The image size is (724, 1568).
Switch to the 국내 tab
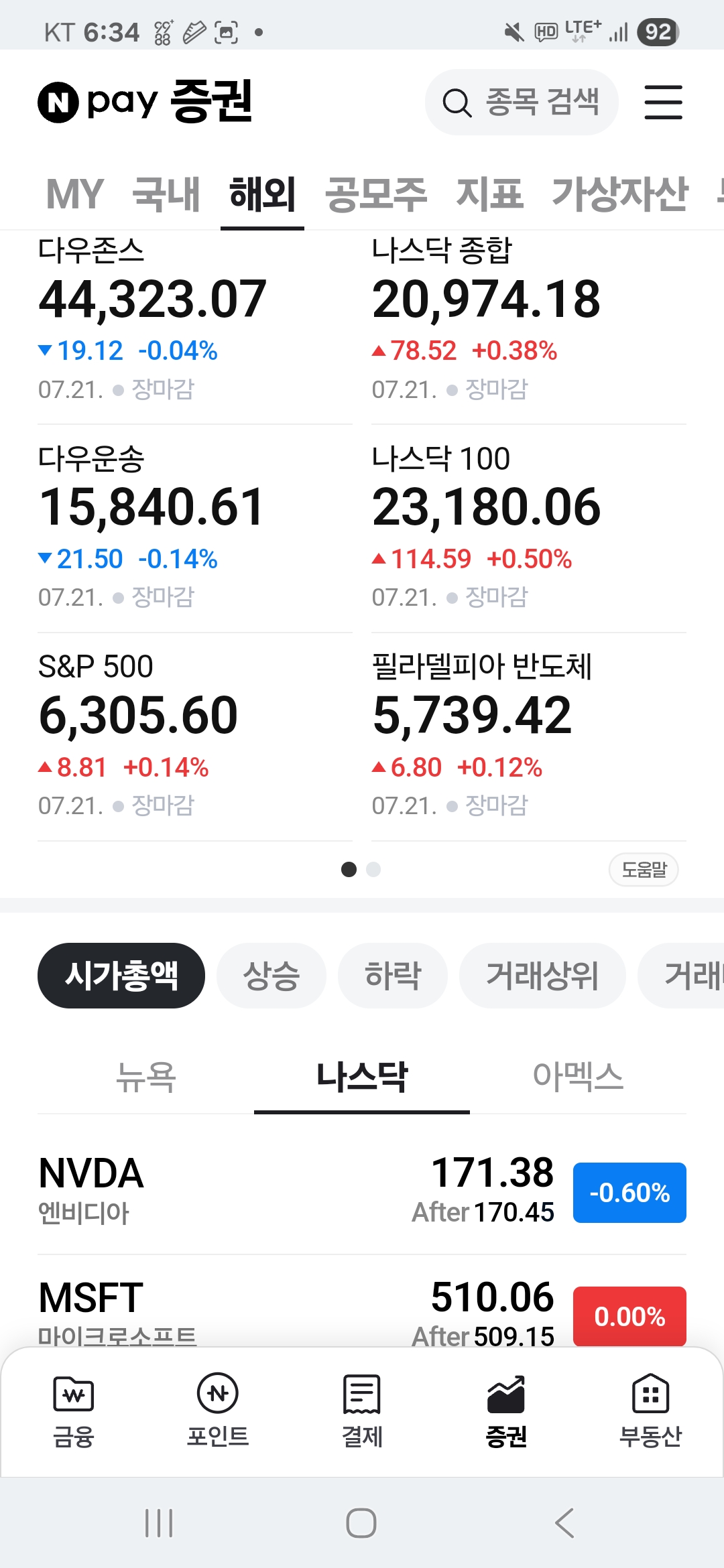[166, 194]
